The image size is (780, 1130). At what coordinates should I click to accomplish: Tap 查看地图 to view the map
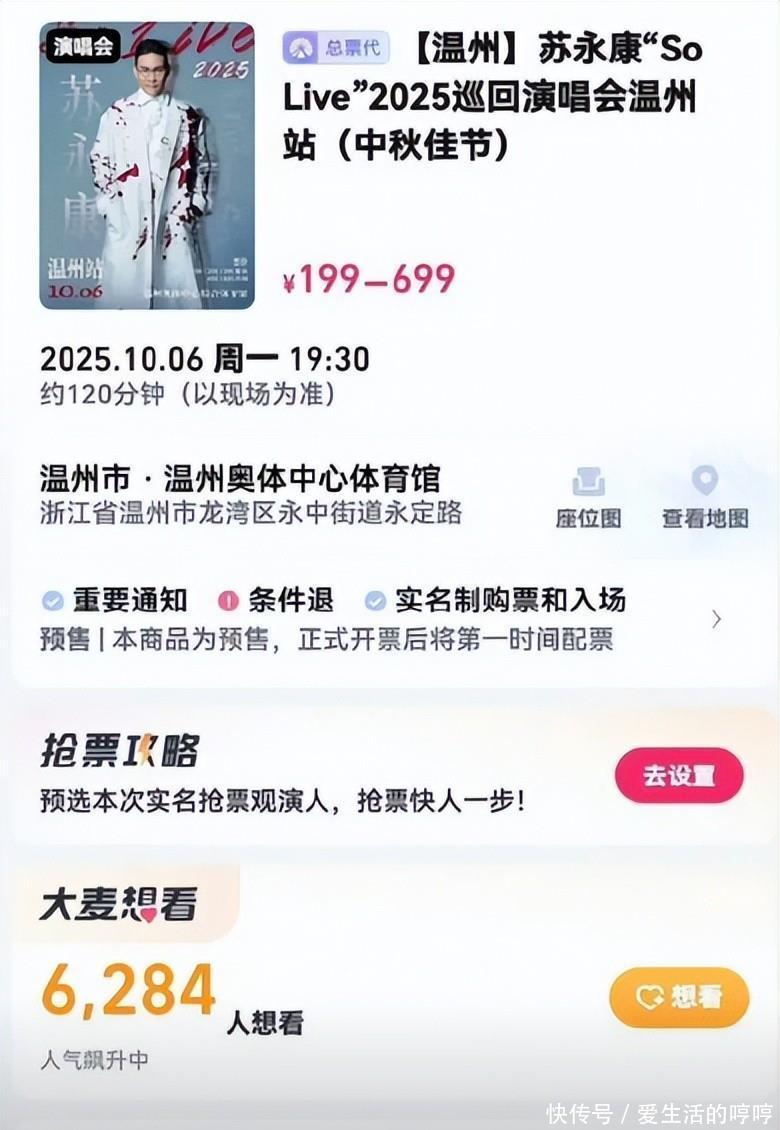(705, 497)
